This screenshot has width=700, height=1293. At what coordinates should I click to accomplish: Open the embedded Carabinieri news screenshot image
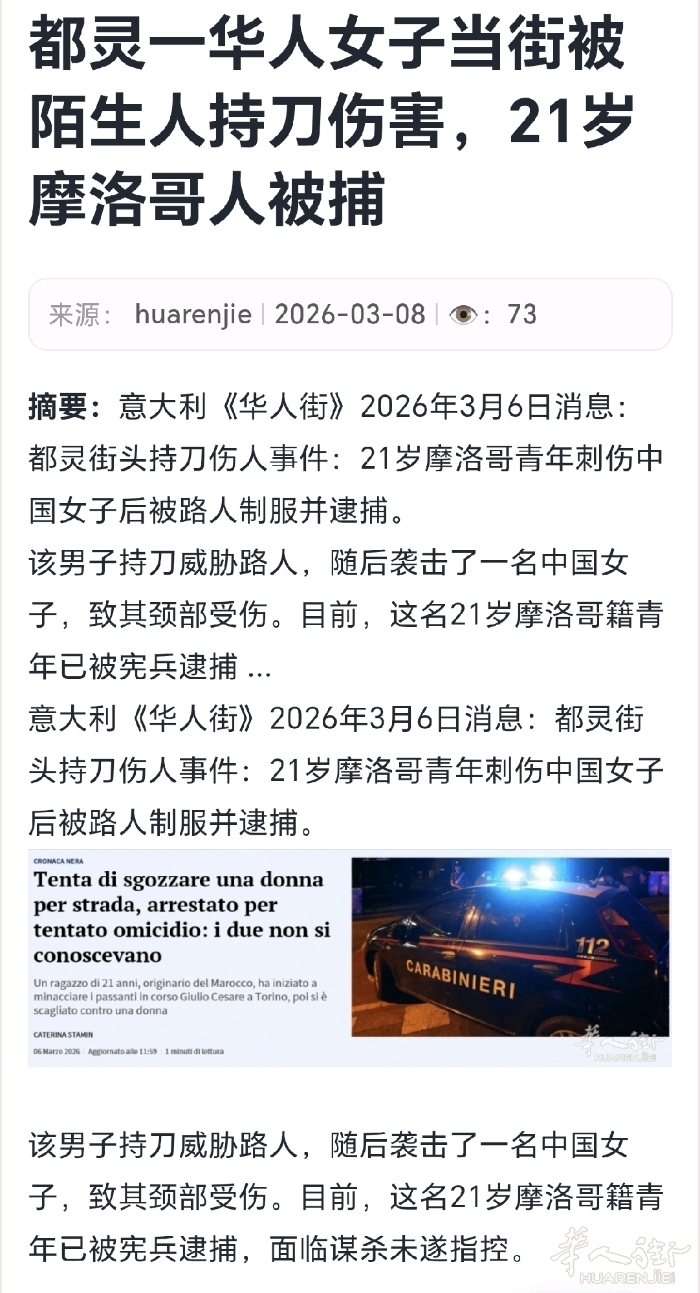click(350, 958)
